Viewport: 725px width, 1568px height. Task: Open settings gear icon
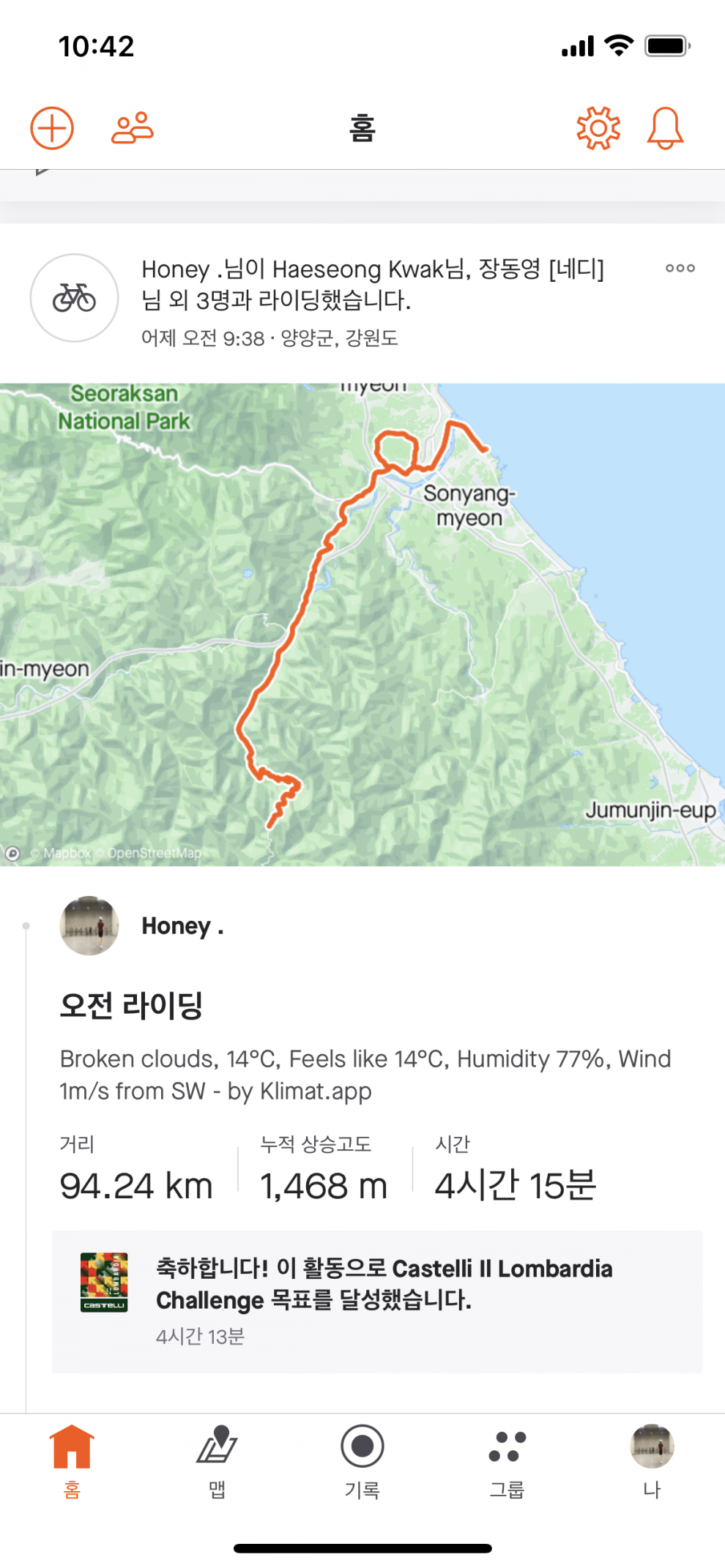(598, 128)
